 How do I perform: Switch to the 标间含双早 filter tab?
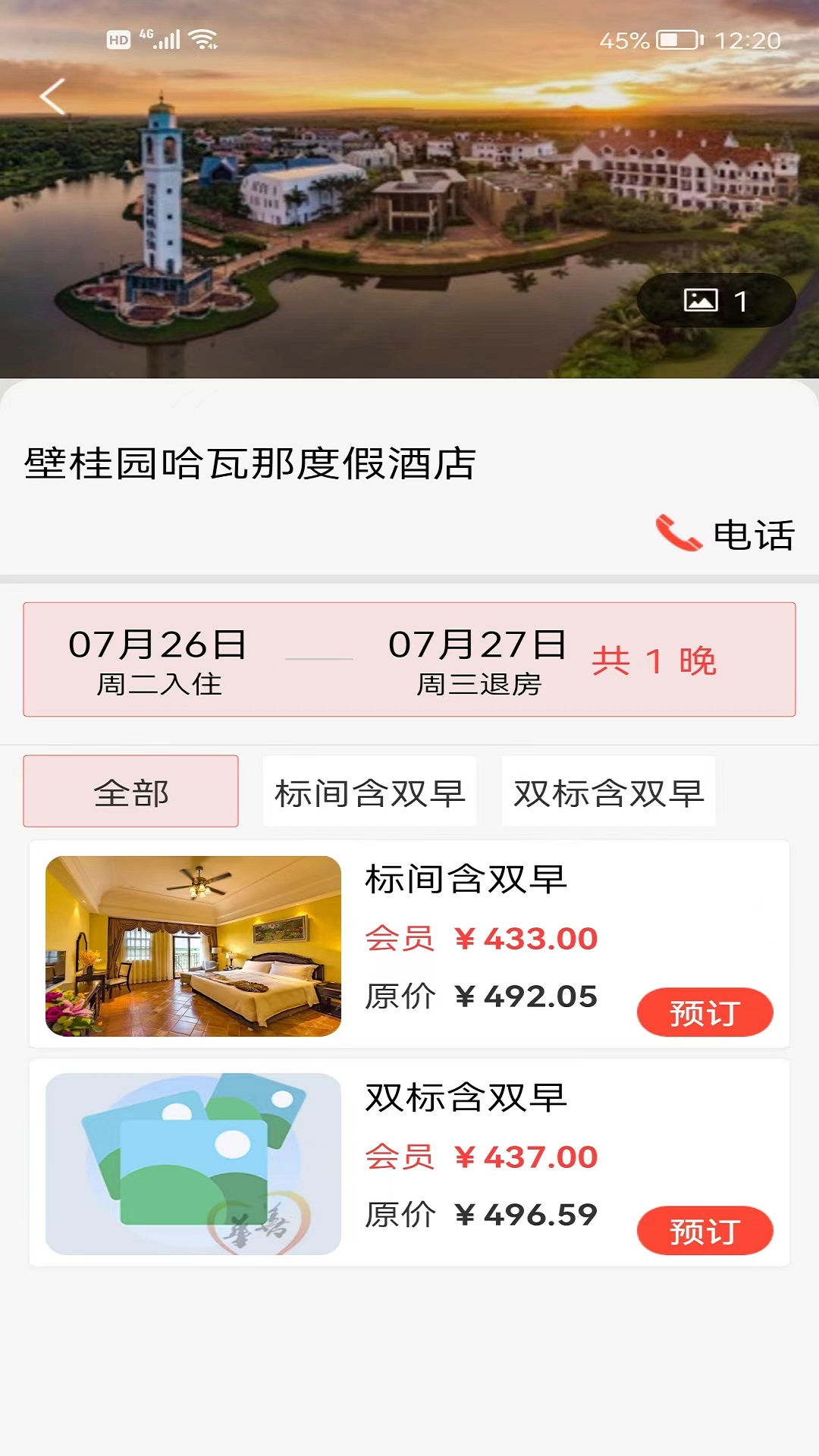coord(369,790)
